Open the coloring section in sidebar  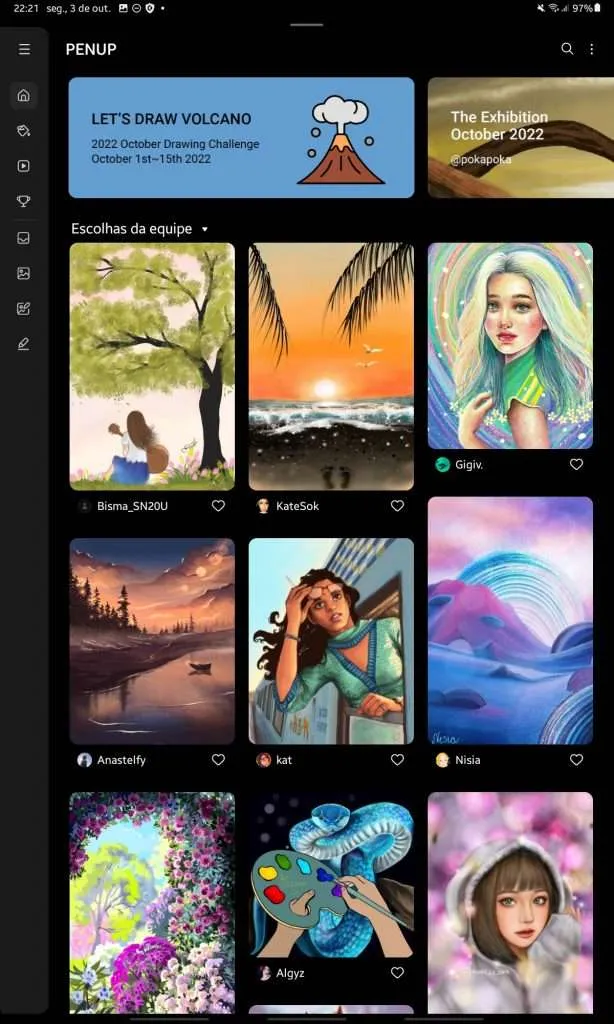(24, 131)
